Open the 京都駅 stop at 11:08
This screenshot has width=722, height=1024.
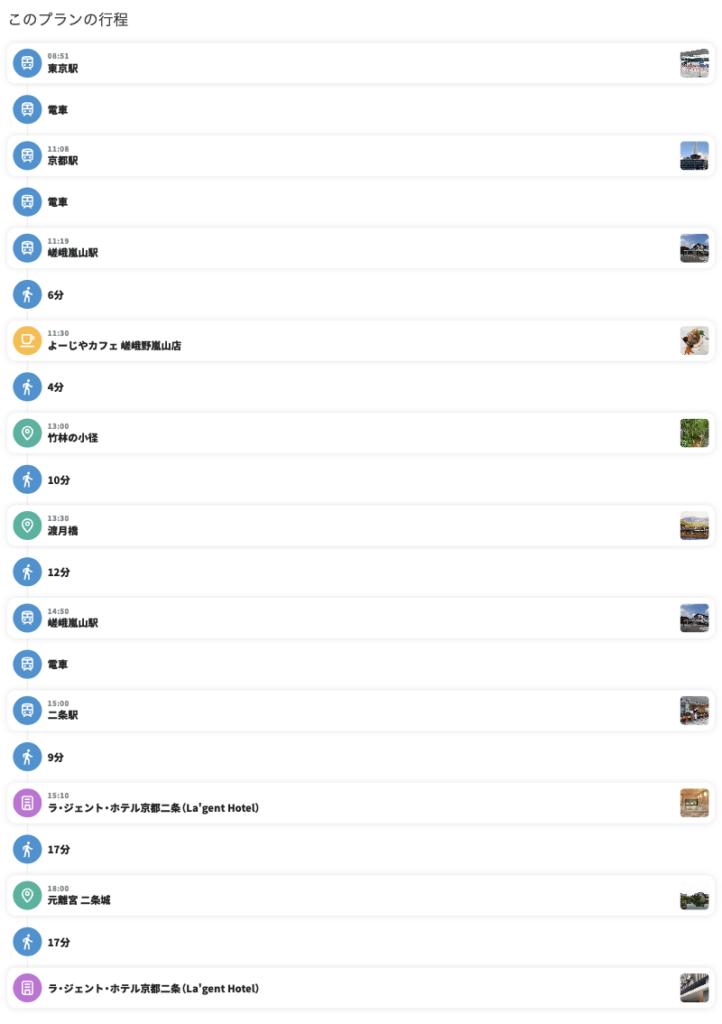coord(360,156)
